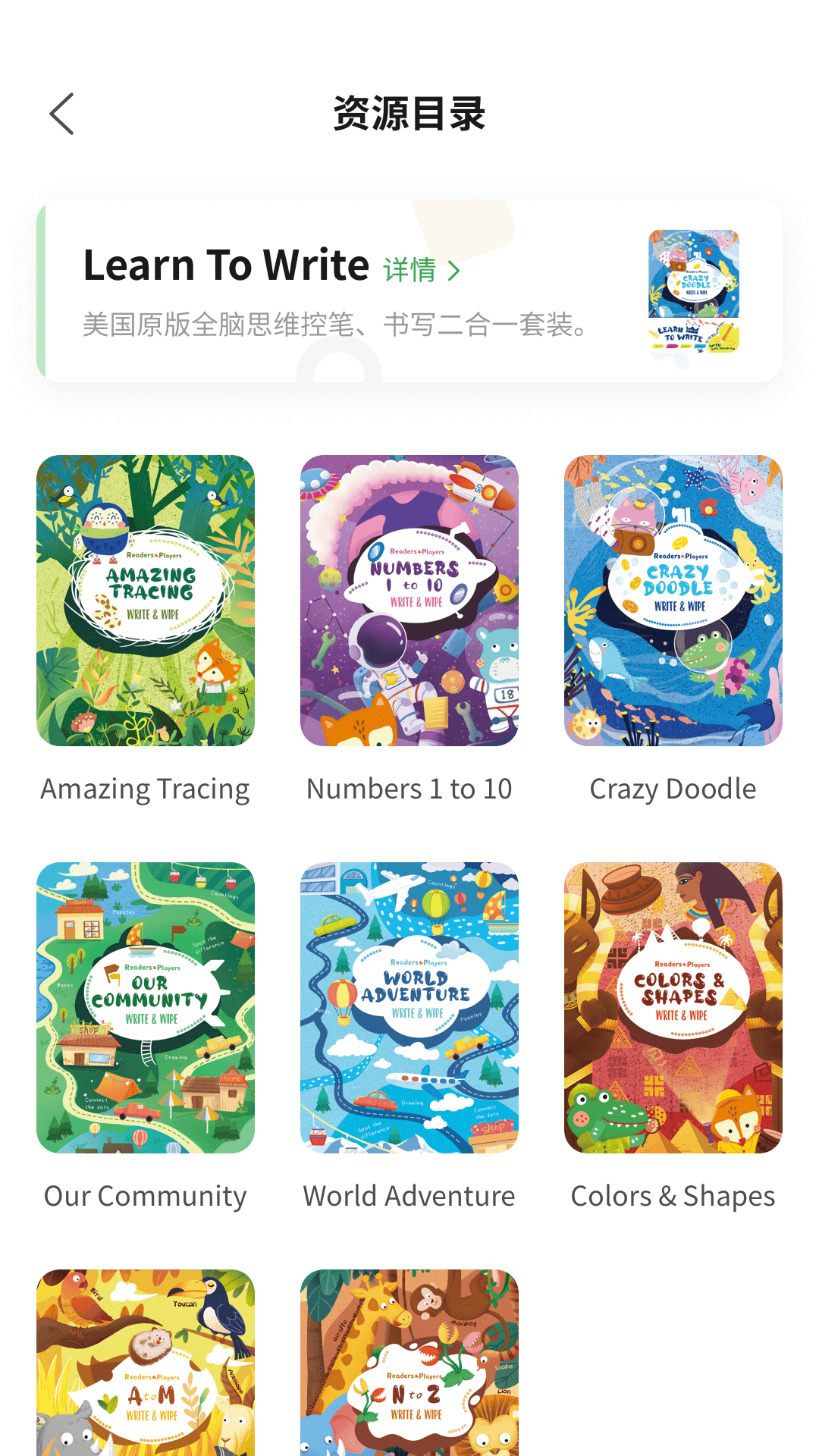Open the A to M book cover
The height and width of the screenshot is (1456, 819).
(x=146, y=1365)
